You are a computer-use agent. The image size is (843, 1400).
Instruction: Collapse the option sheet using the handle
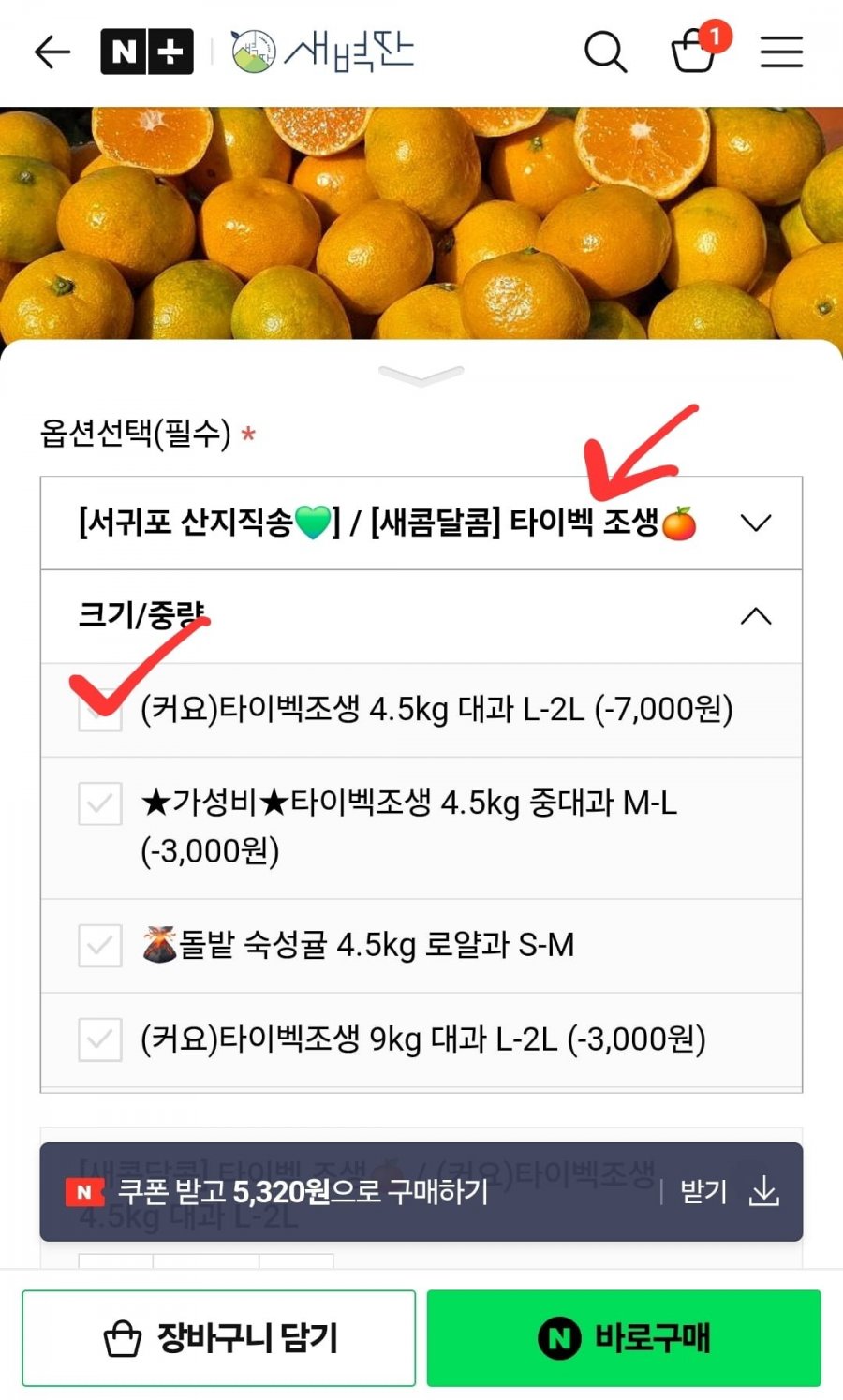421,376
